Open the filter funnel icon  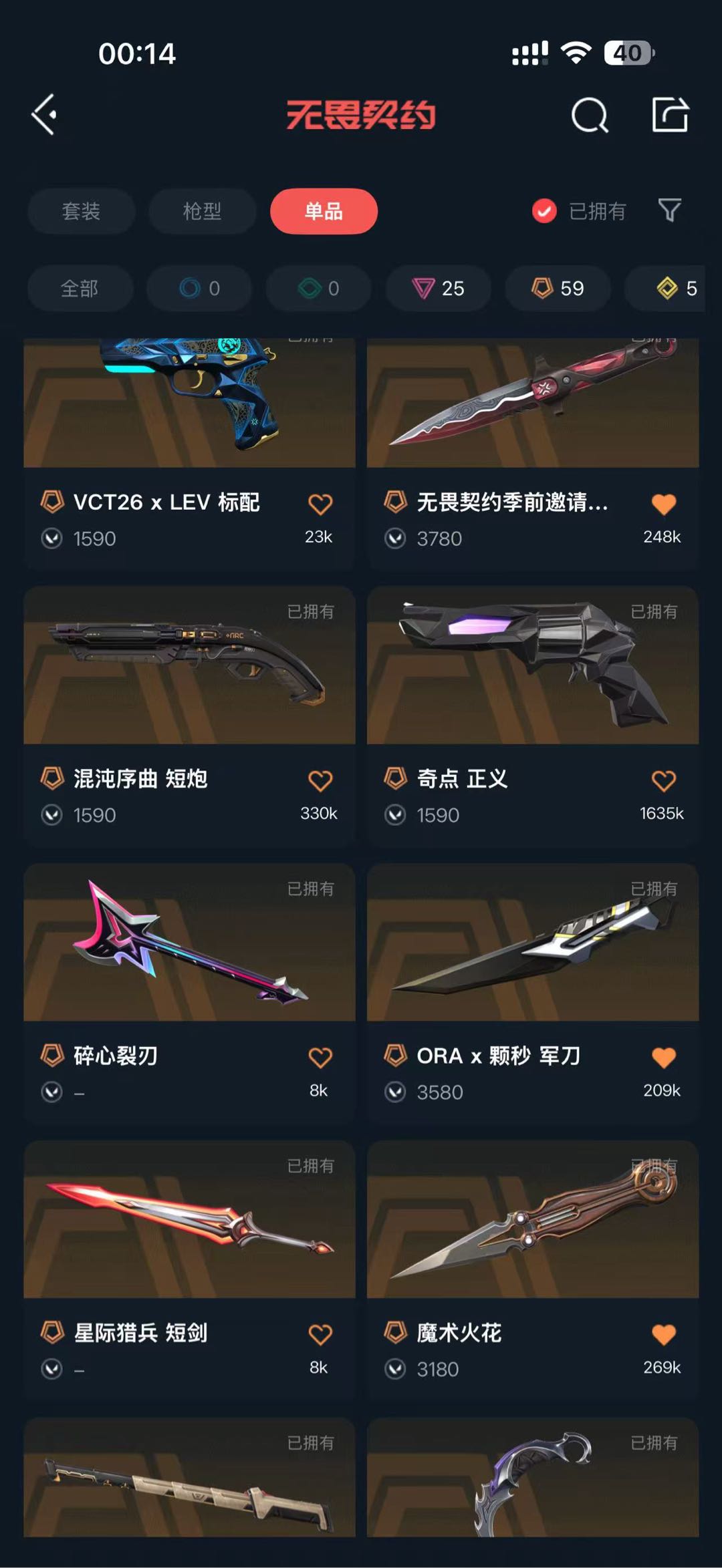pyautogui.click(x=669, y=210)
